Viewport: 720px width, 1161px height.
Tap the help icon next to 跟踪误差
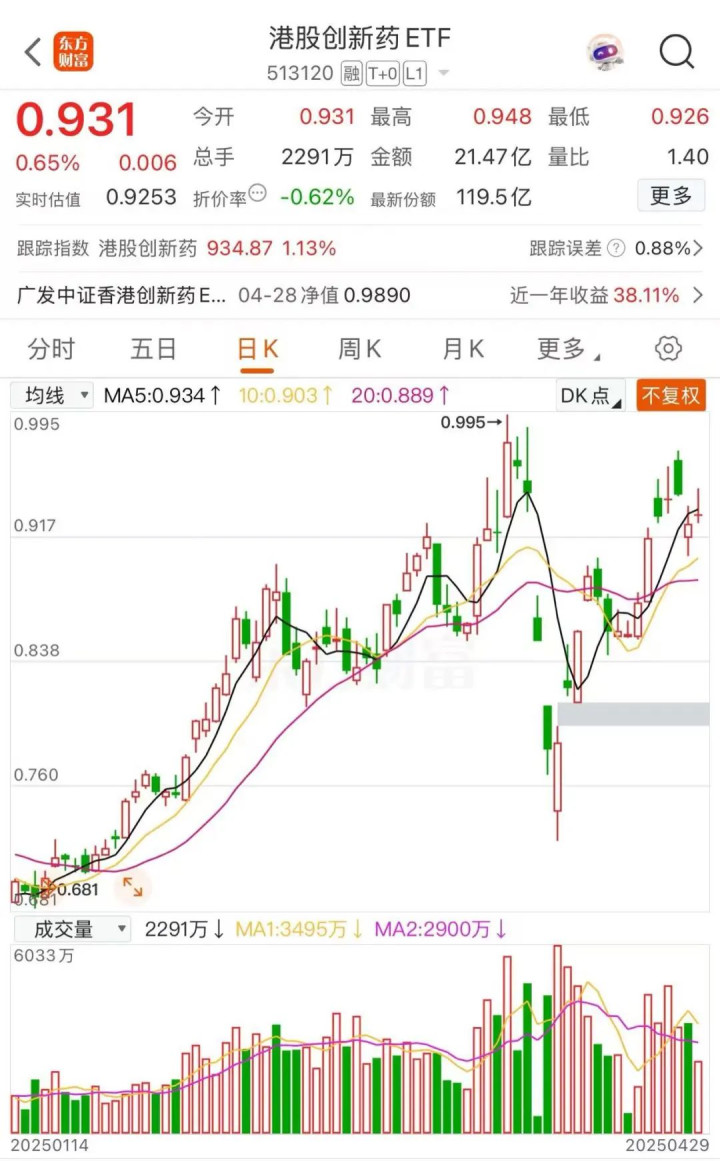[x=616, y=248]
